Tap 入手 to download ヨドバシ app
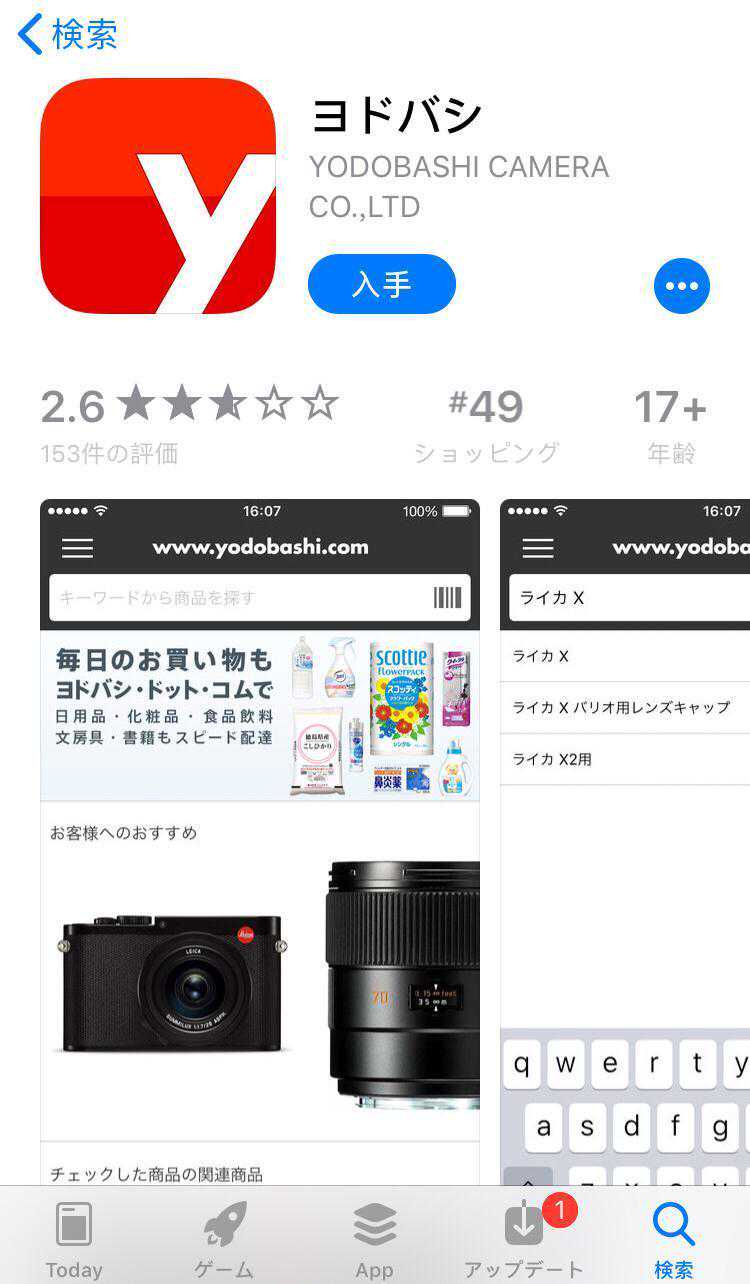This screenshot has height=1284, width=750. coord(381,284)
